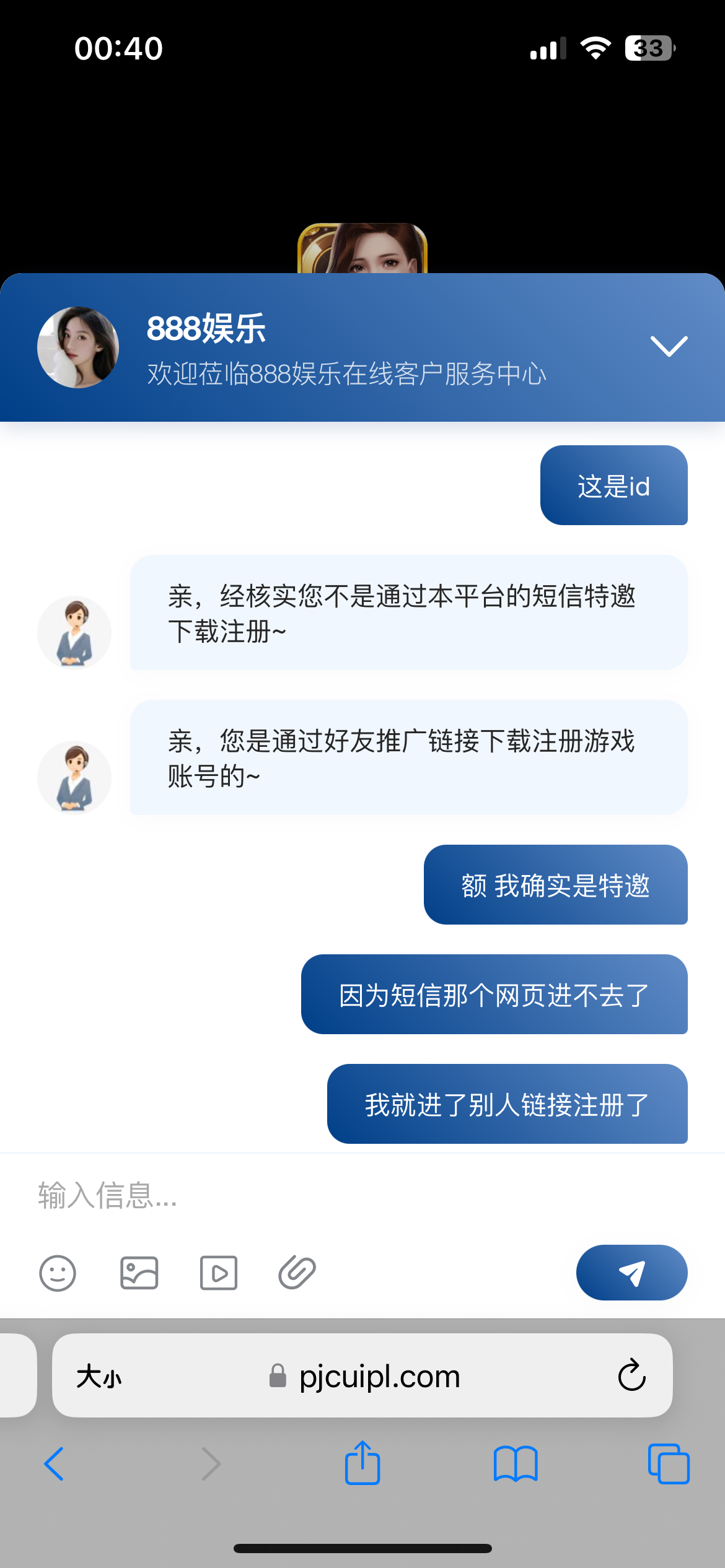Collapse the 888娱乐 chat window chevron

tap(669, 346)
